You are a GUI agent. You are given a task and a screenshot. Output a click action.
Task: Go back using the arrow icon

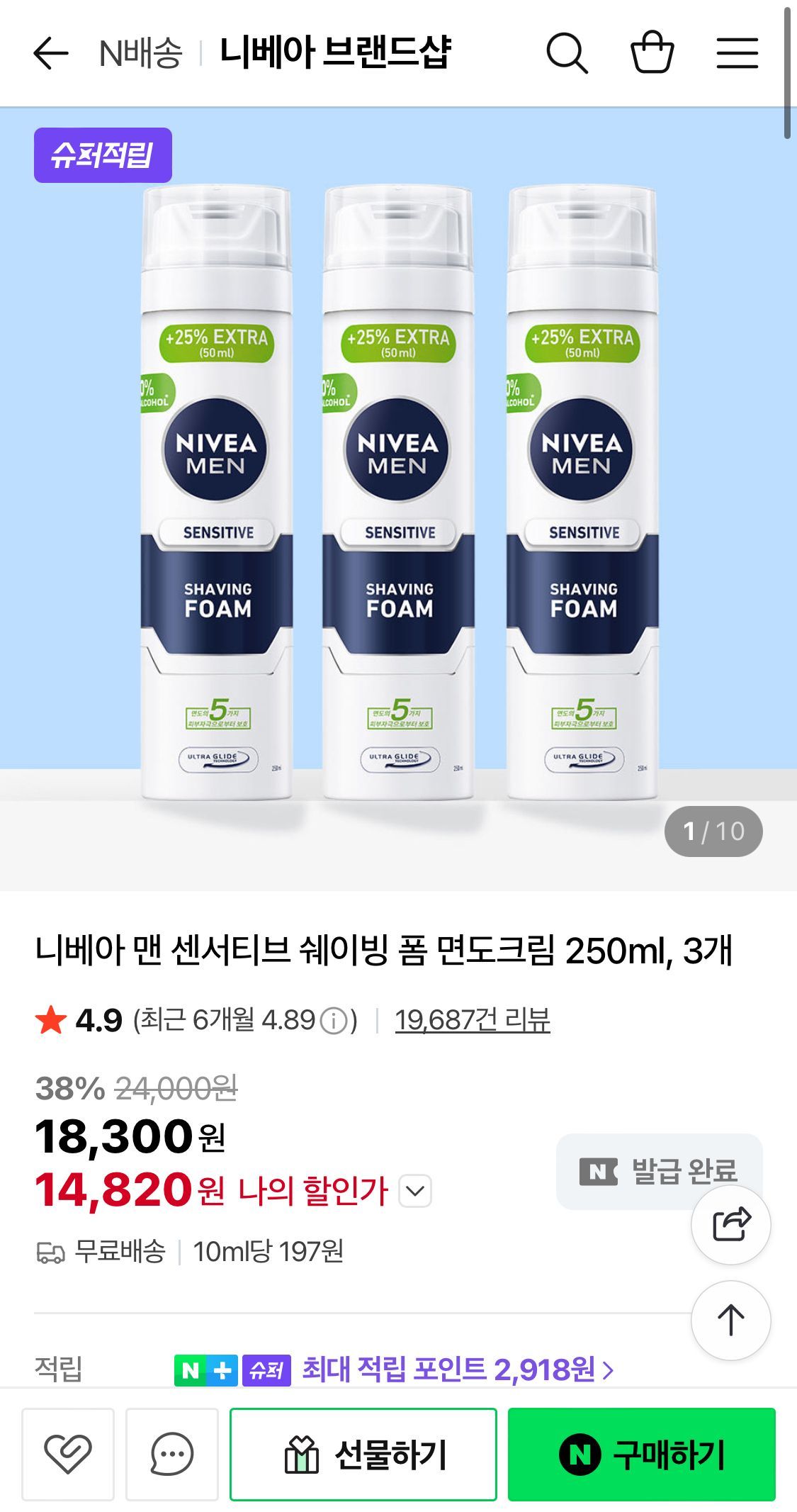click(51, 53)
